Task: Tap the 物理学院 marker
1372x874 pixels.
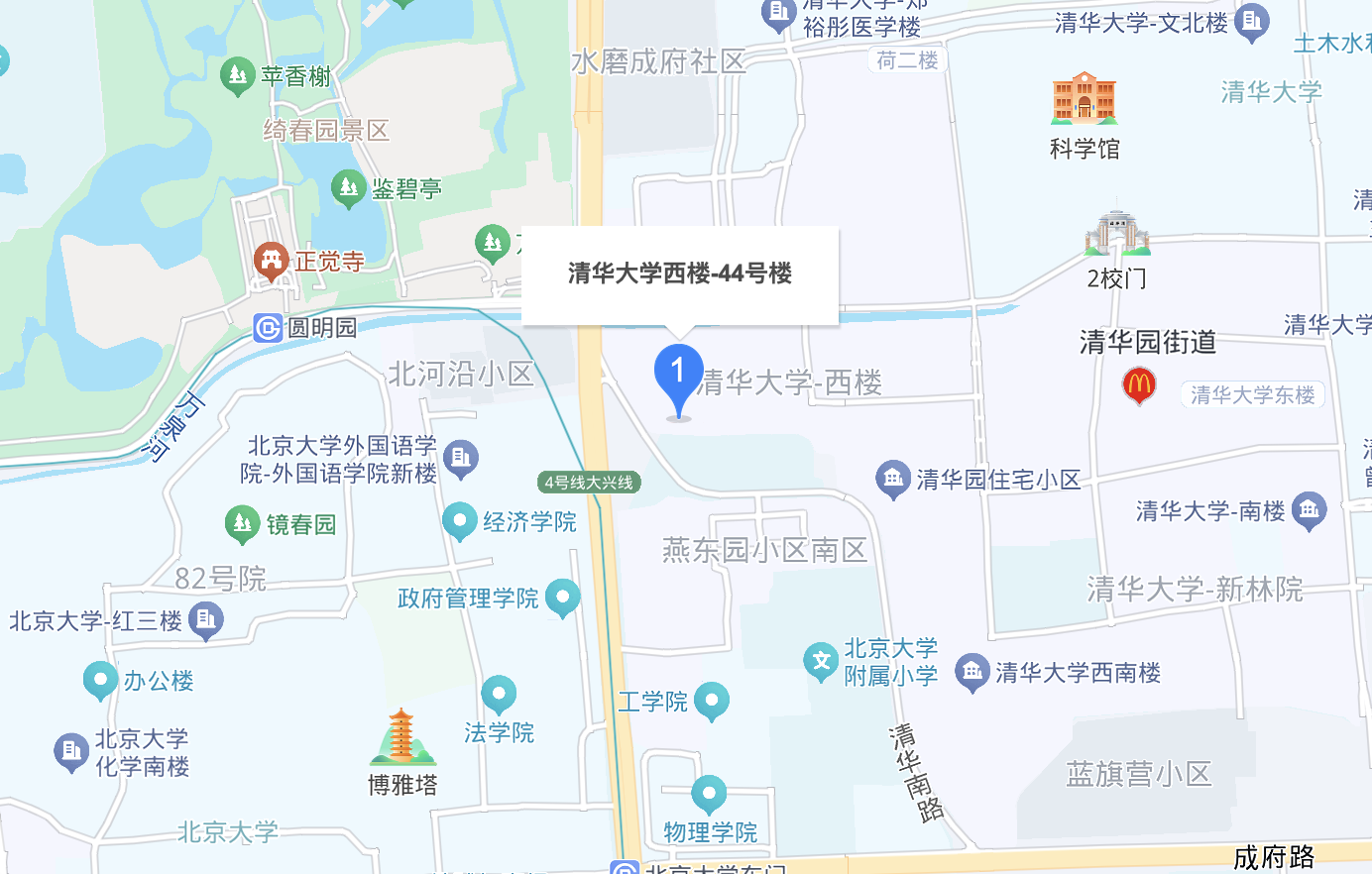Action: pos(709,794)
